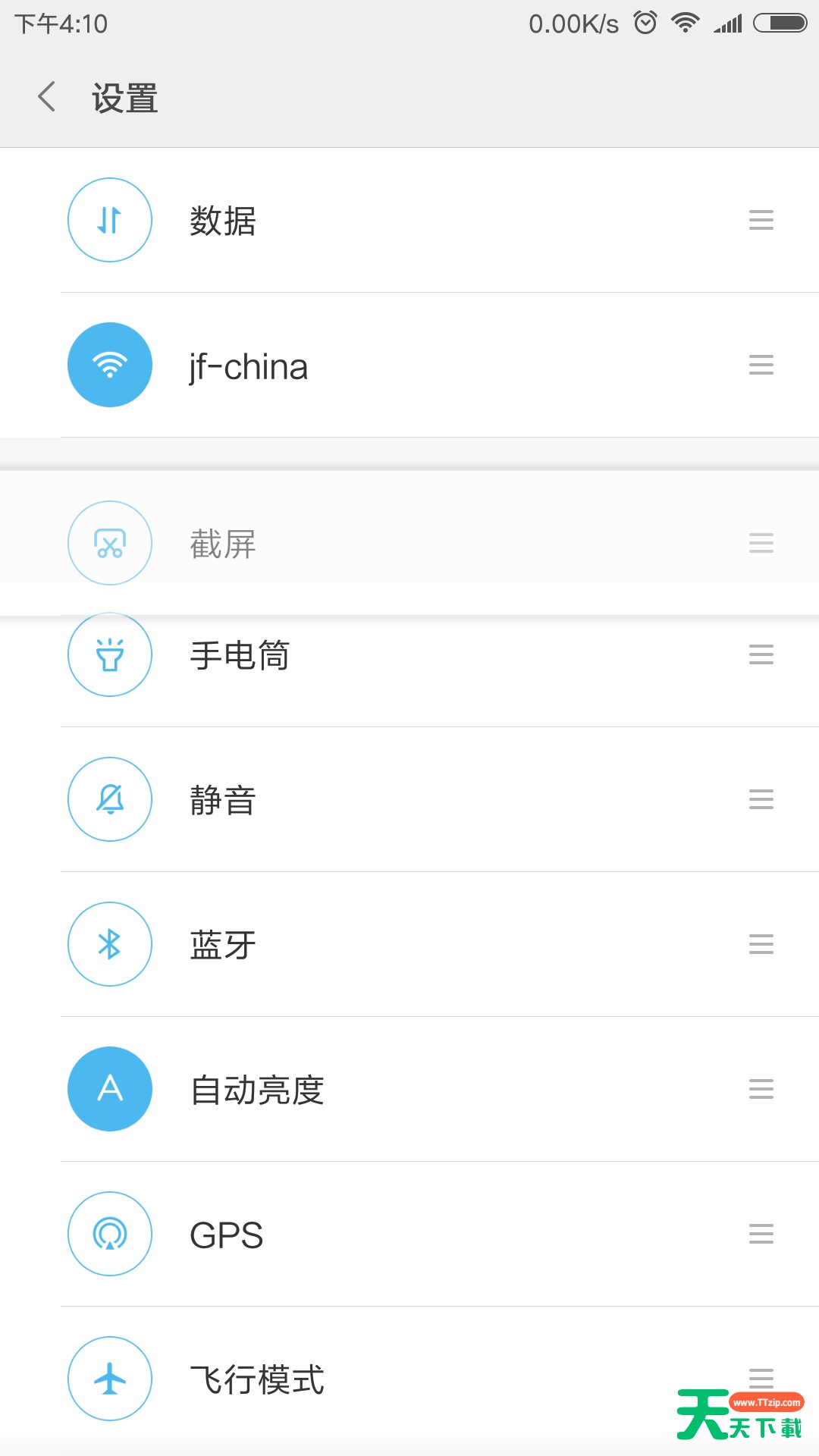Tap the reorder handle on 数据 row
Viewport: 819px width, 1456px height.
pos(761,220)
